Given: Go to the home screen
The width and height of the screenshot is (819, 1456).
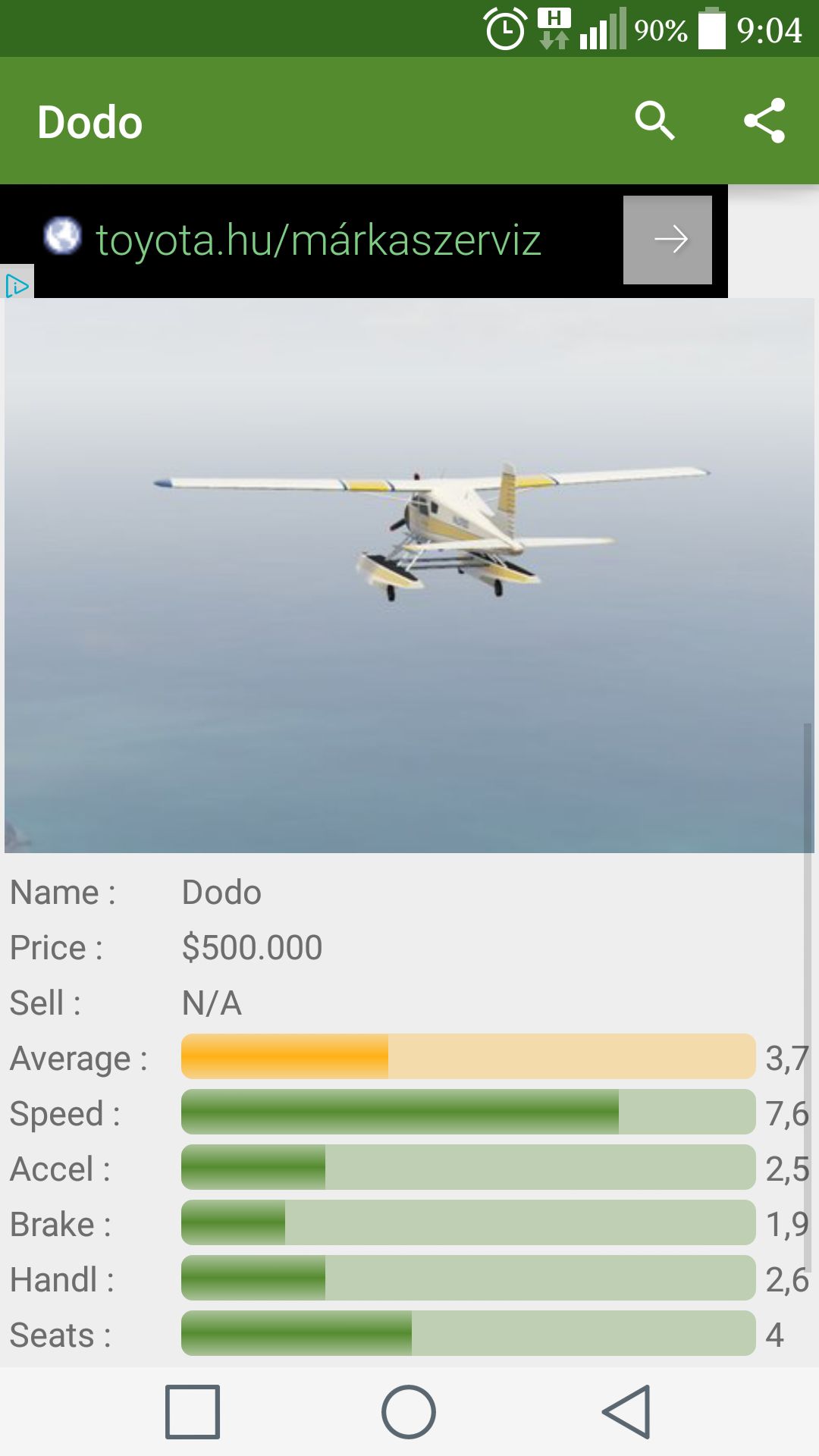Looking at the screenshot, I should tap(409, 1411).
